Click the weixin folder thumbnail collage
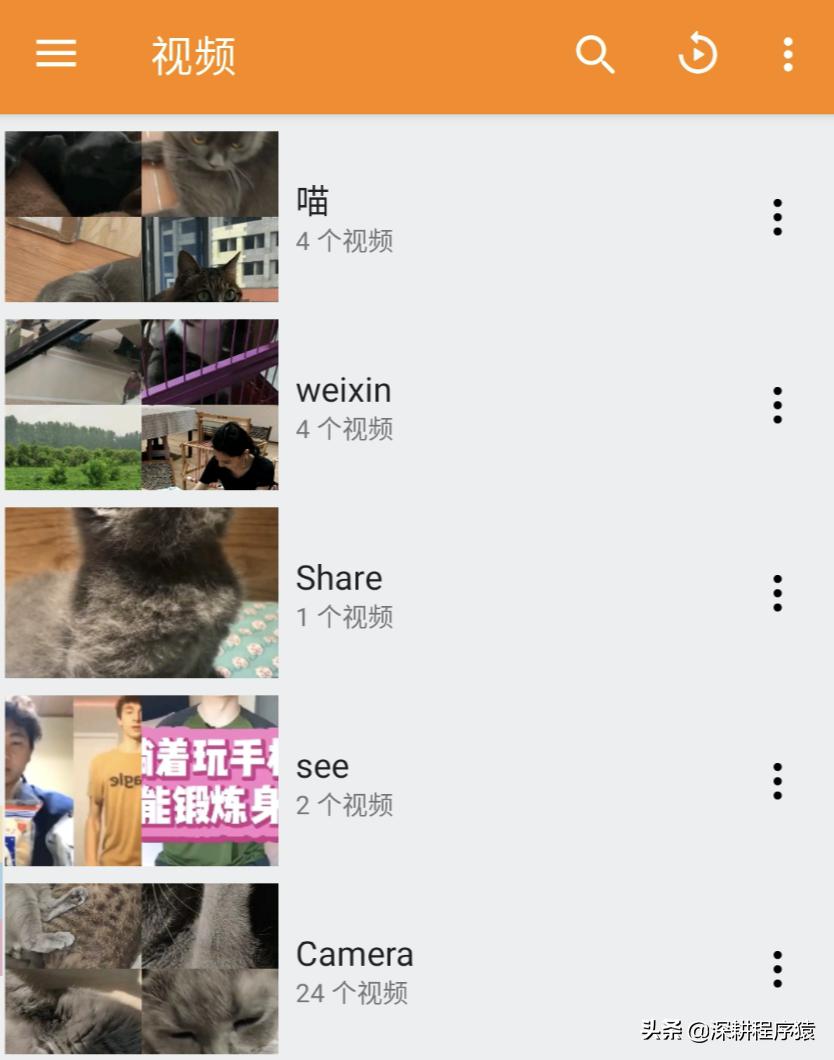834x1060 pixels. (141, 404)
